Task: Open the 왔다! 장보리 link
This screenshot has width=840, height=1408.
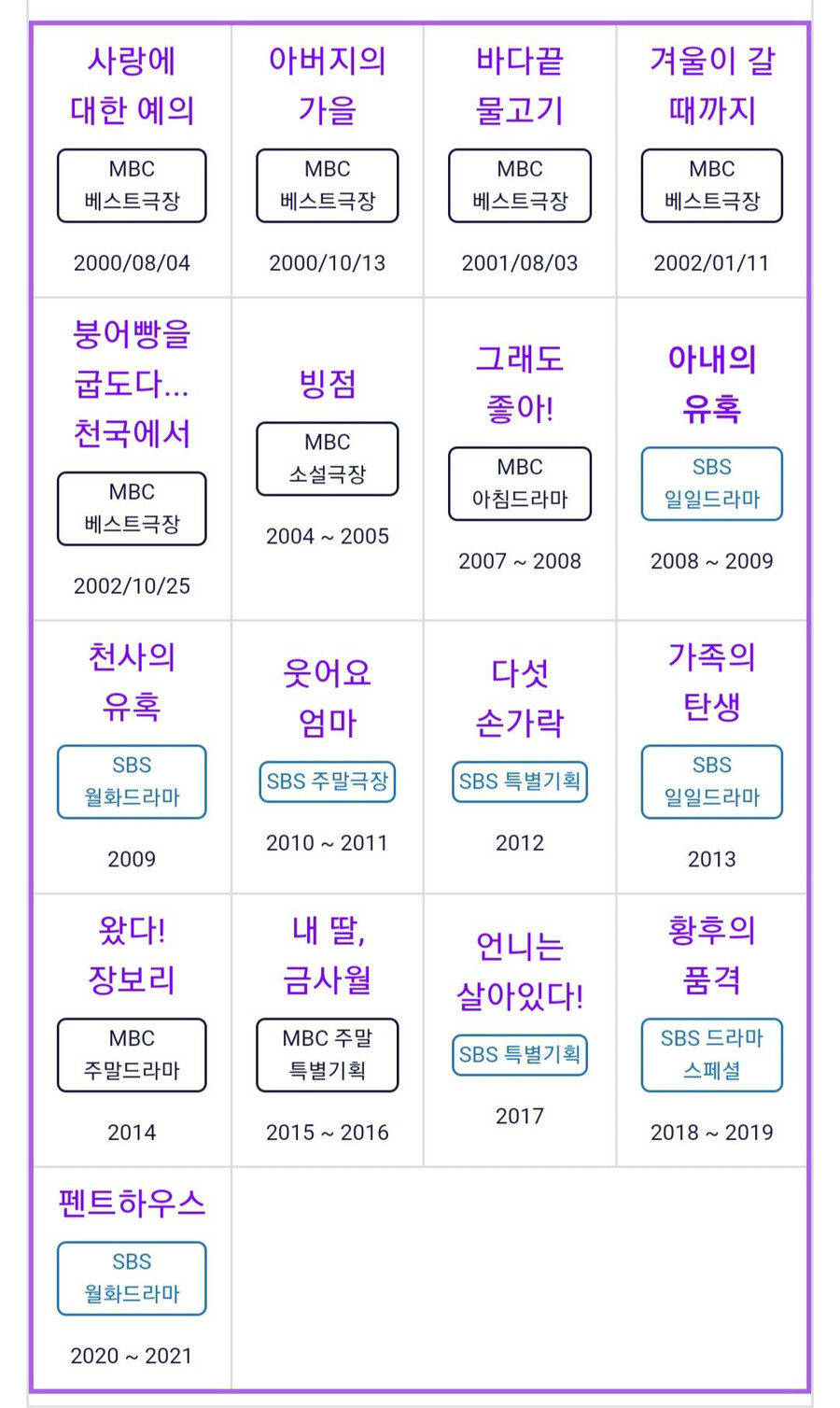Action: click(132, 954)
